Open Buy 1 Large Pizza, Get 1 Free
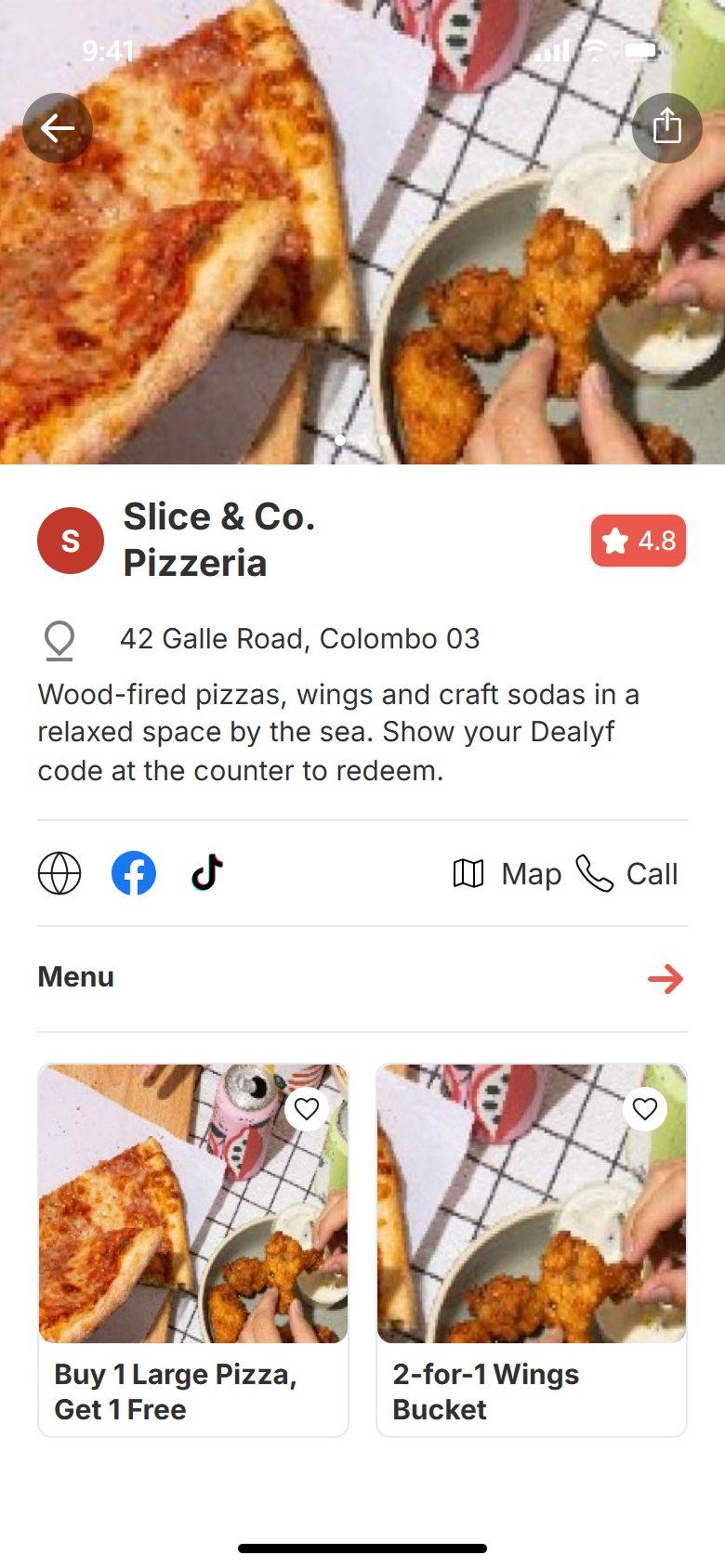Image resolution: width=725 pixels, height=1568 pixels. tap(193, 1250)
